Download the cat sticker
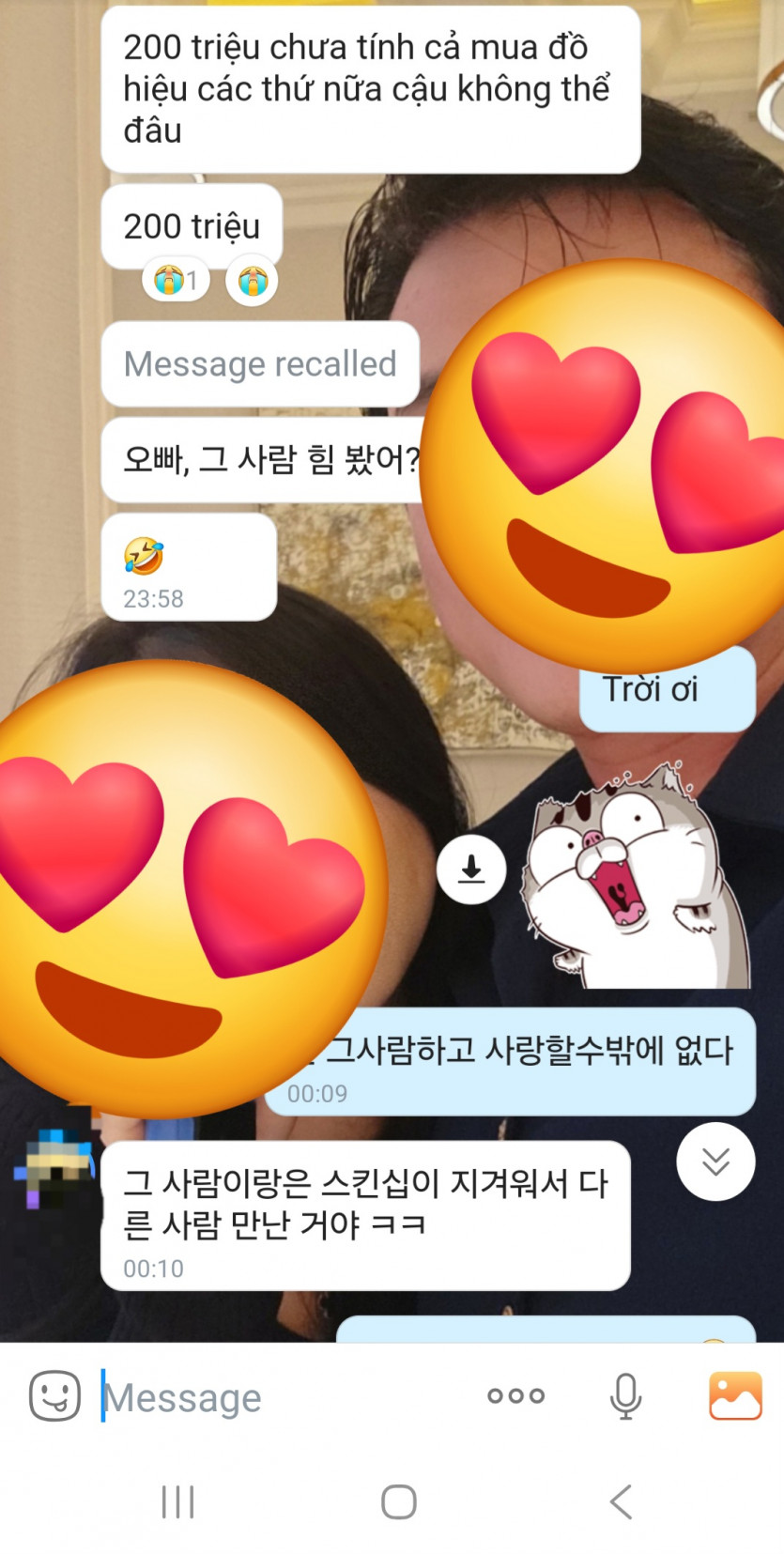This screenshot has width=784, height=1554. (x=471, y=869)
